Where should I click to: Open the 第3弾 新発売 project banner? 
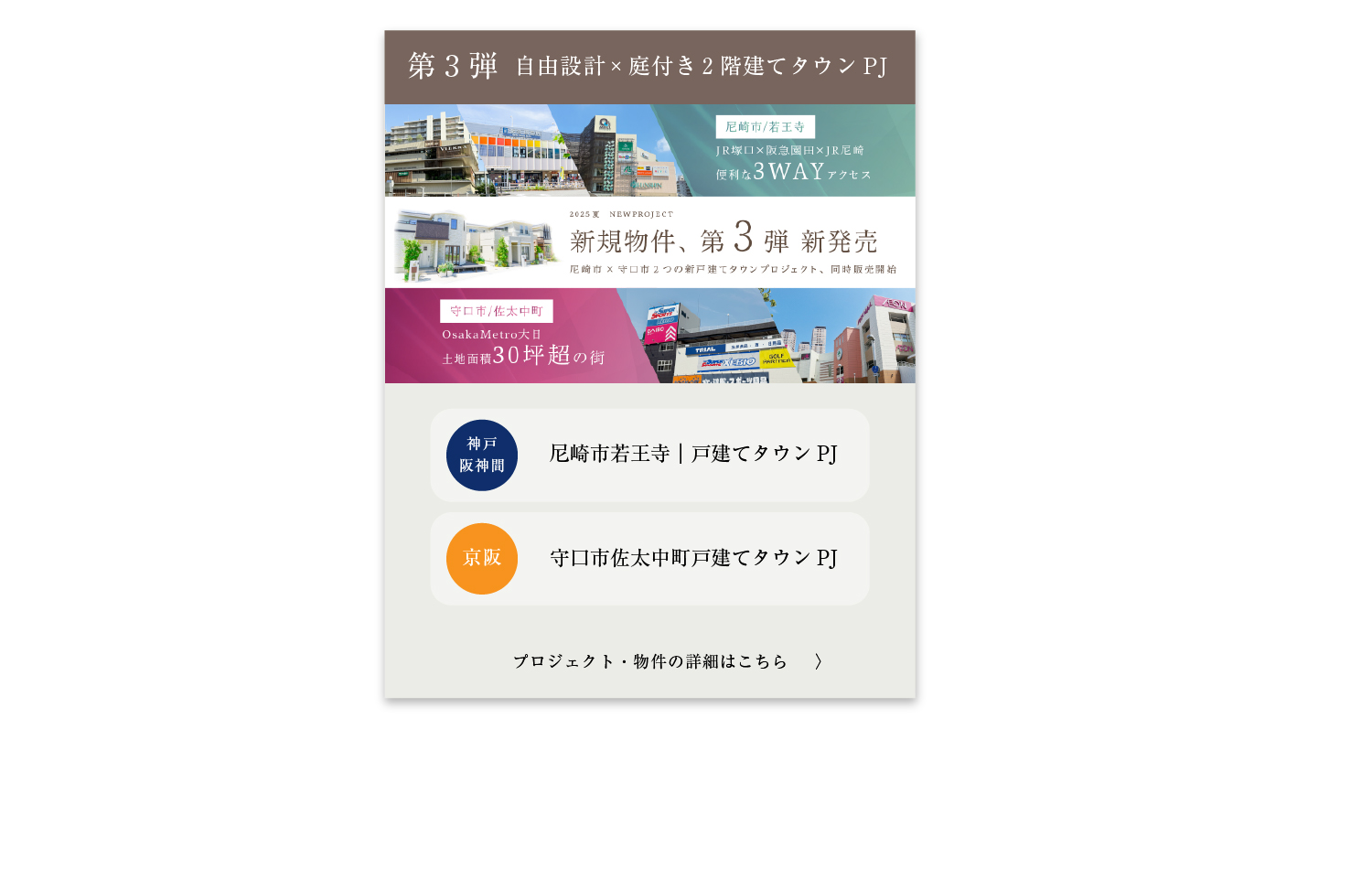(x=649, y=242)
